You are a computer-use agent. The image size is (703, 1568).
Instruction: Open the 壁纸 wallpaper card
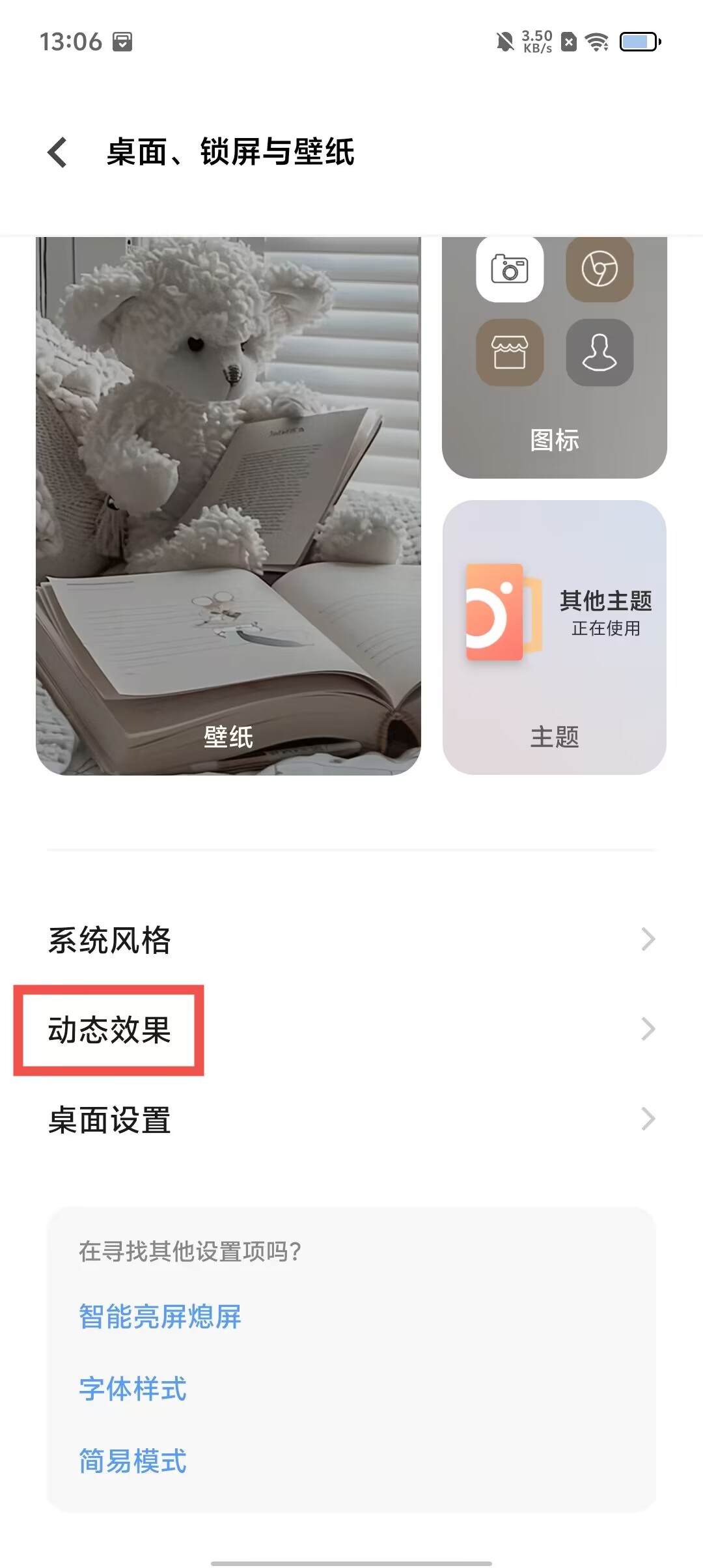[x=228, y=505]
